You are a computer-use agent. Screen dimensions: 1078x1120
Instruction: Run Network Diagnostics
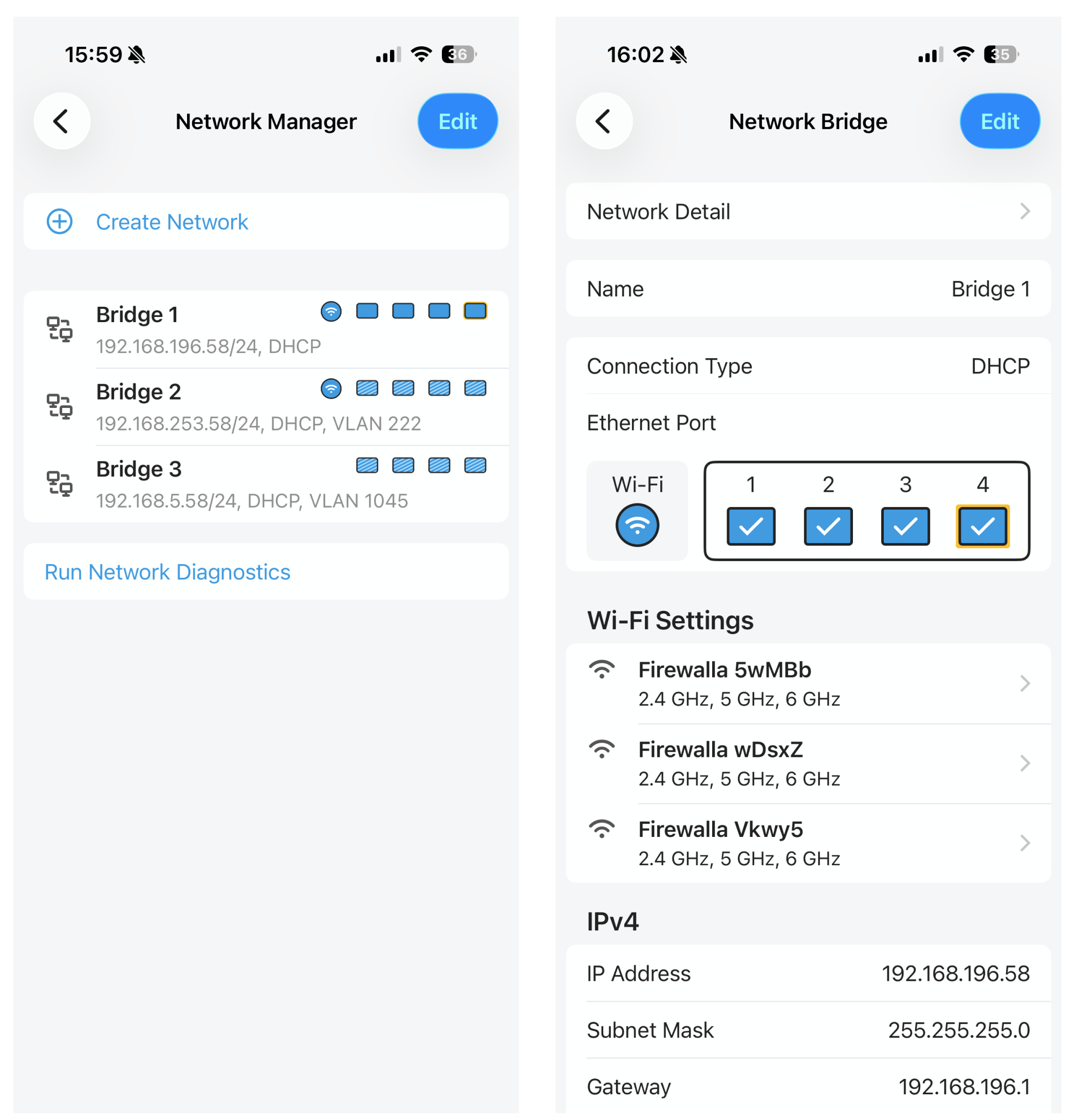168,572
